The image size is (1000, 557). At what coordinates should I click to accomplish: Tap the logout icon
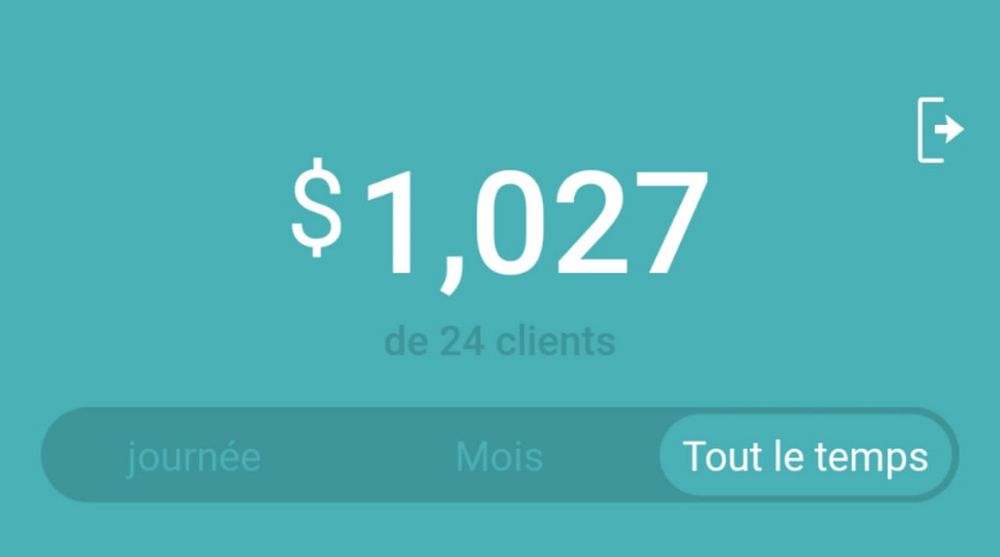[x=939, y=130]
